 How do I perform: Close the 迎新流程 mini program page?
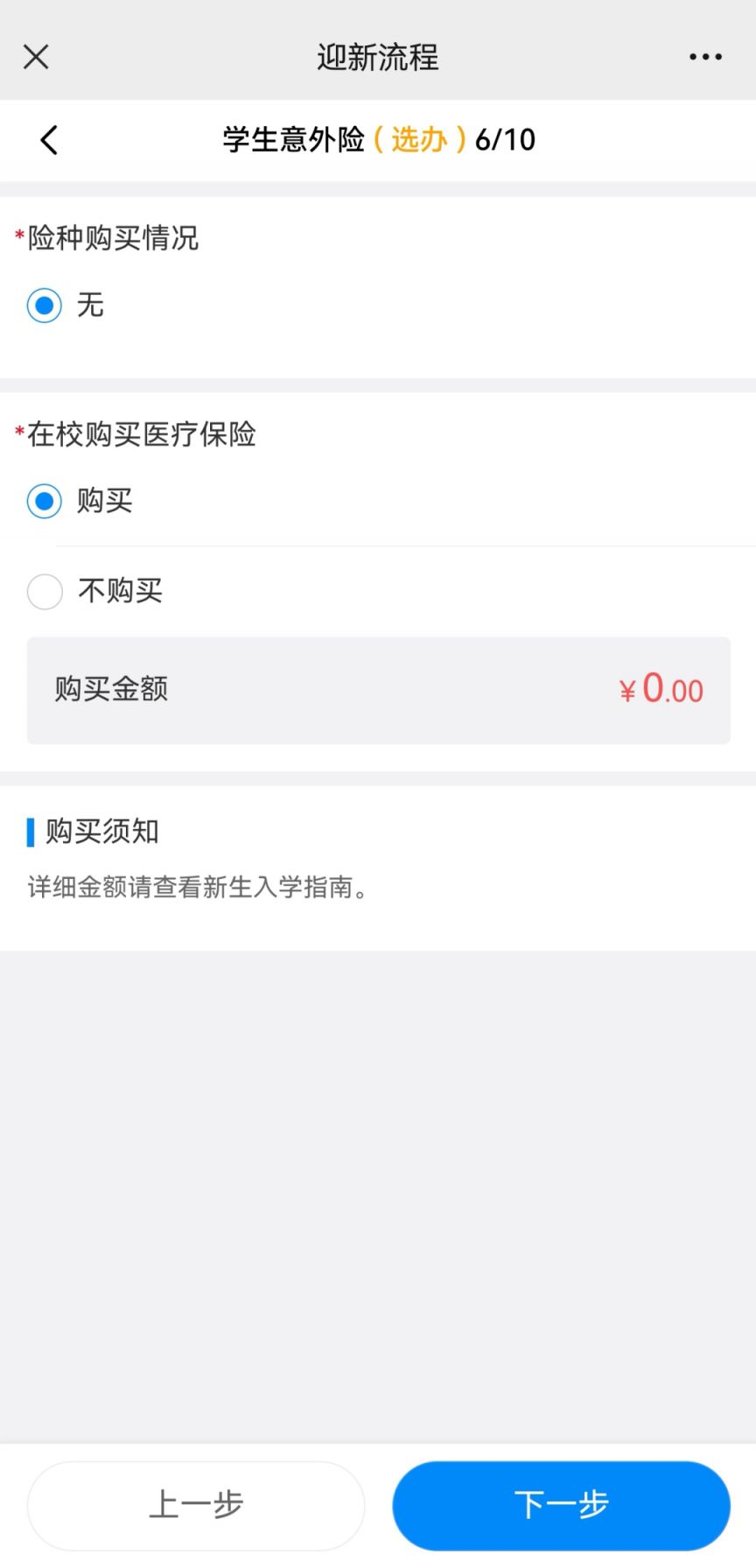point(36,57)
